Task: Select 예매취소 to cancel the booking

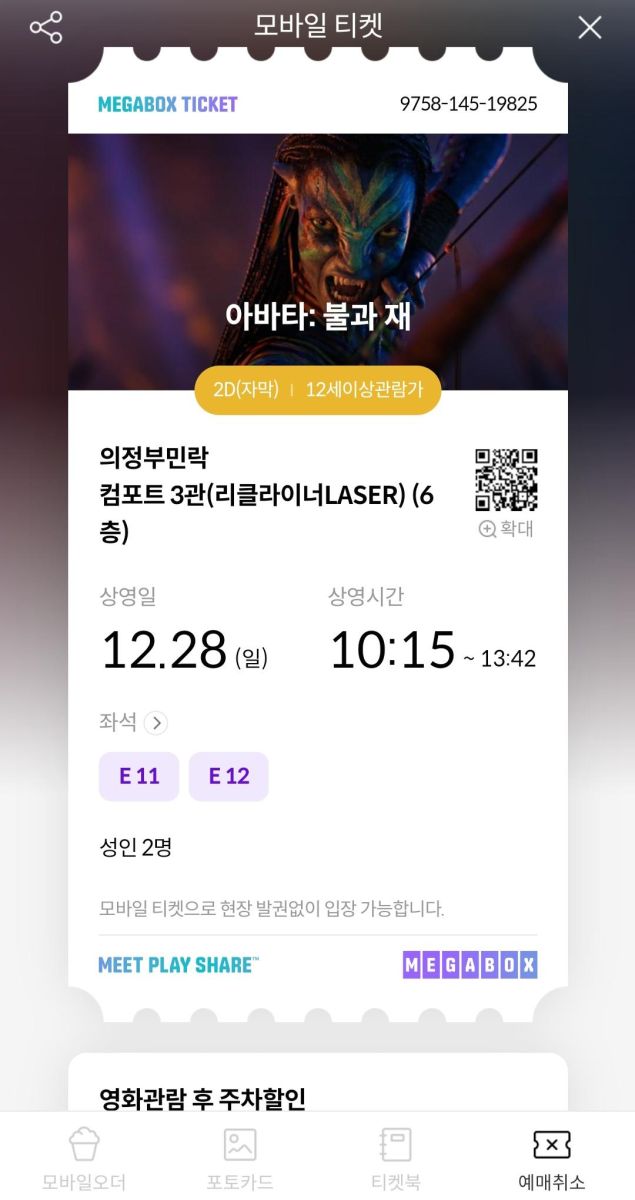Action: [551, 1159]
